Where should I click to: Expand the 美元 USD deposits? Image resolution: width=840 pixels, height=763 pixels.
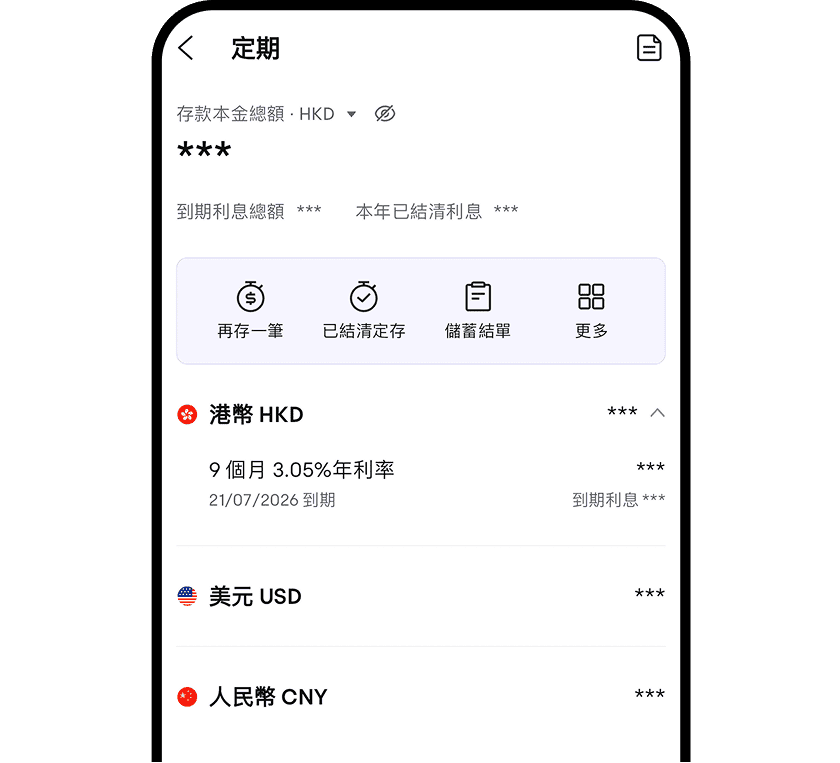coord(420,596)
